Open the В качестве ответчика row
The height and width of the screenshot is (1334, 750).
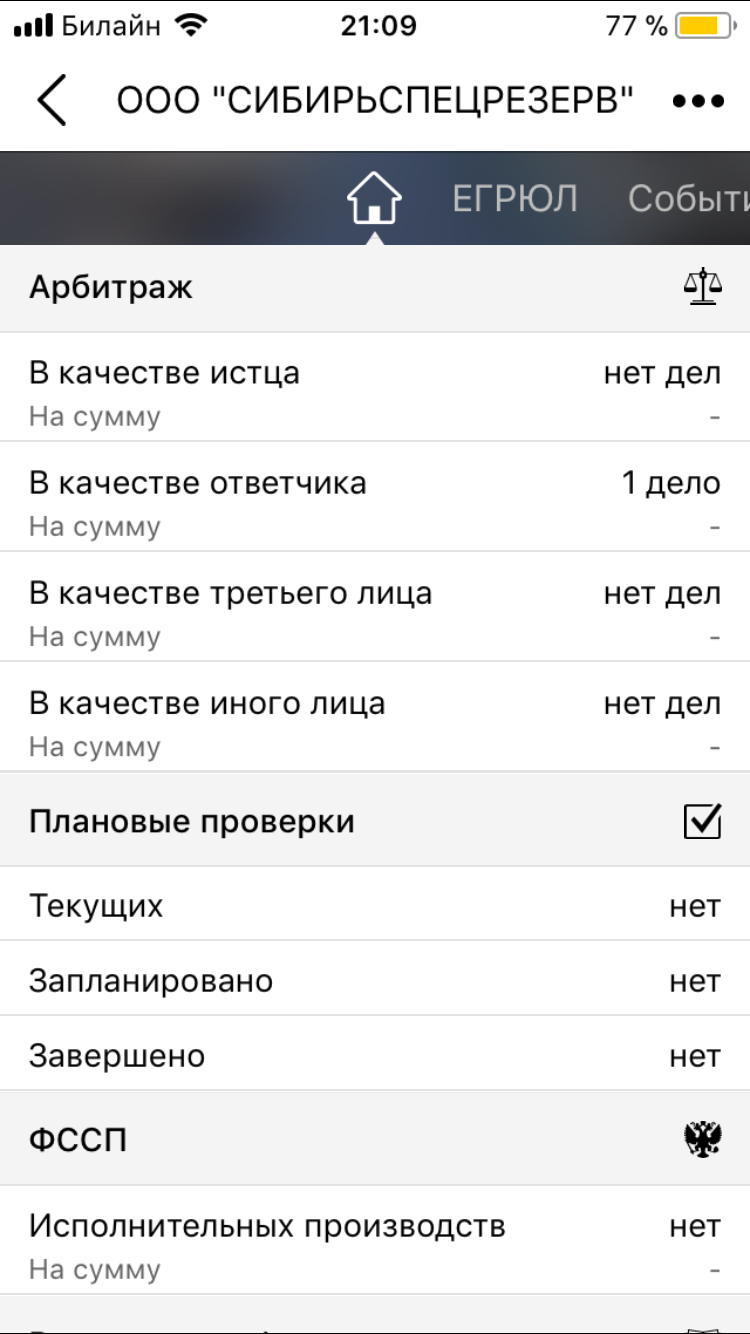click(375, 498)
